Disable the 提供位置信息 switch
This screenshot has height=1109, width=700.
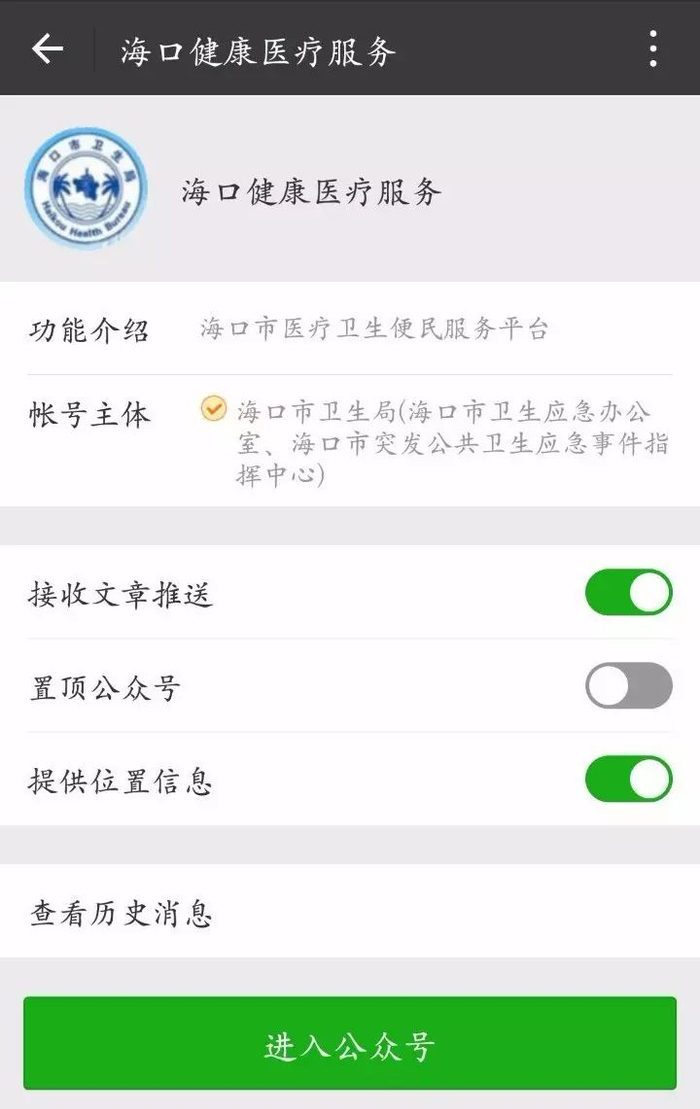pos(628,780)
